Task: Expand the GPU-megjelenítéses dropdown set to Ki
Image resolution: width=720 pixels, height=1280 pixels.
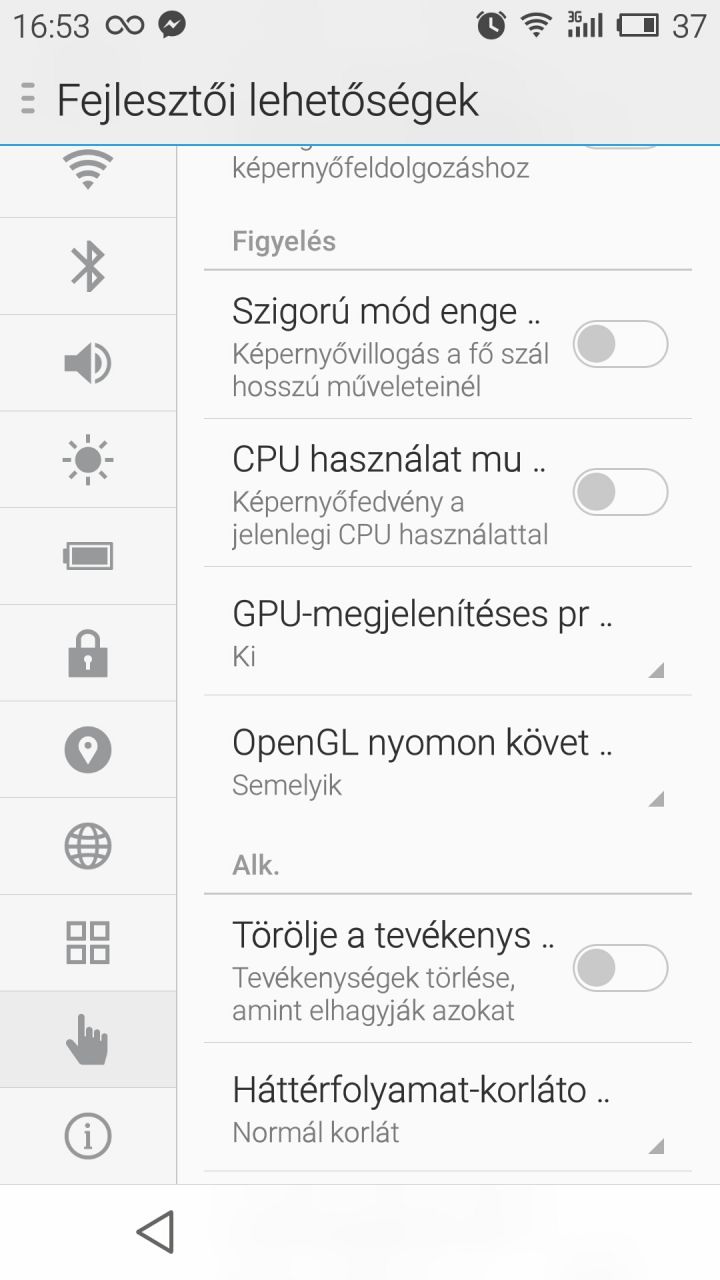Action: tap(448, 631)
